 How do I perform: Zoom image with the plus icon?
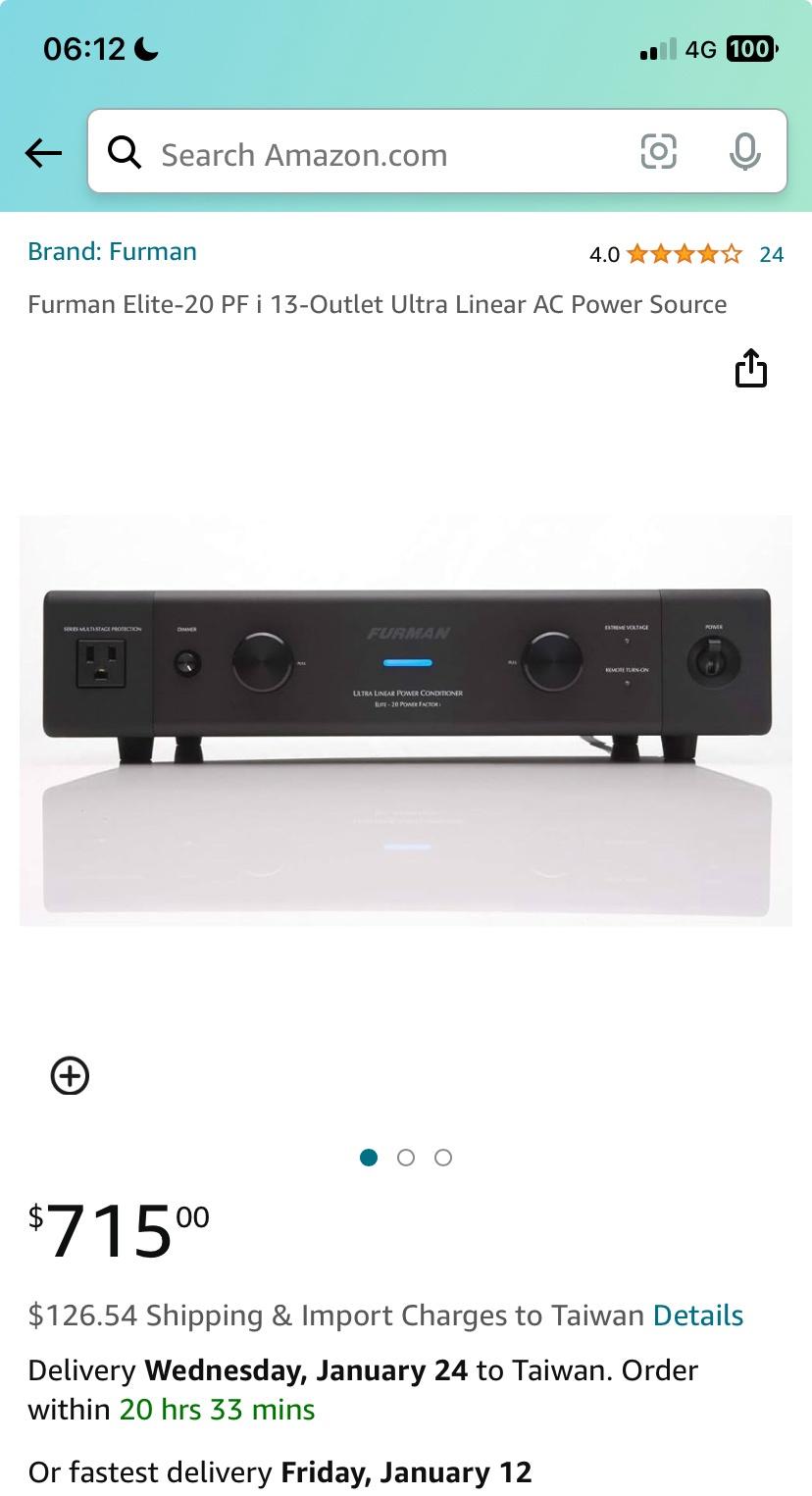[70, 1076]
